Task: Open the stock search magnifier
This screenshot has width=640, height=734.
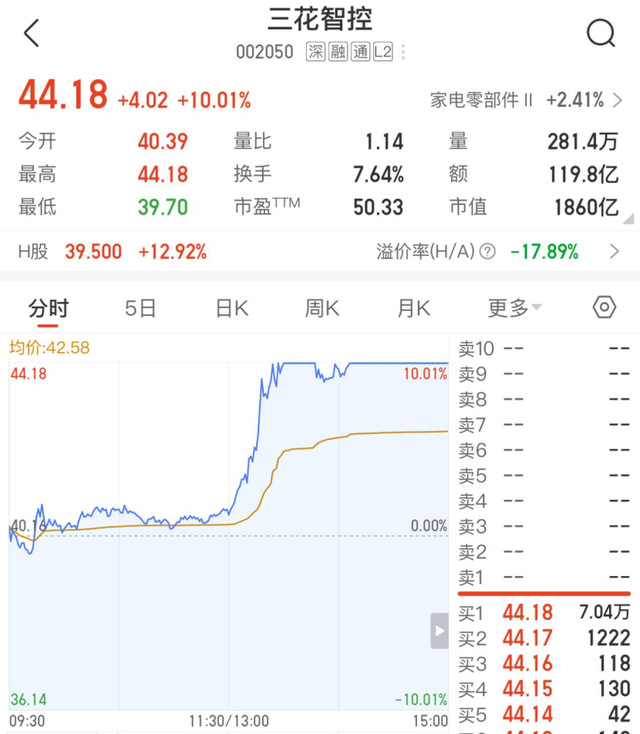Action: [600, 33]
